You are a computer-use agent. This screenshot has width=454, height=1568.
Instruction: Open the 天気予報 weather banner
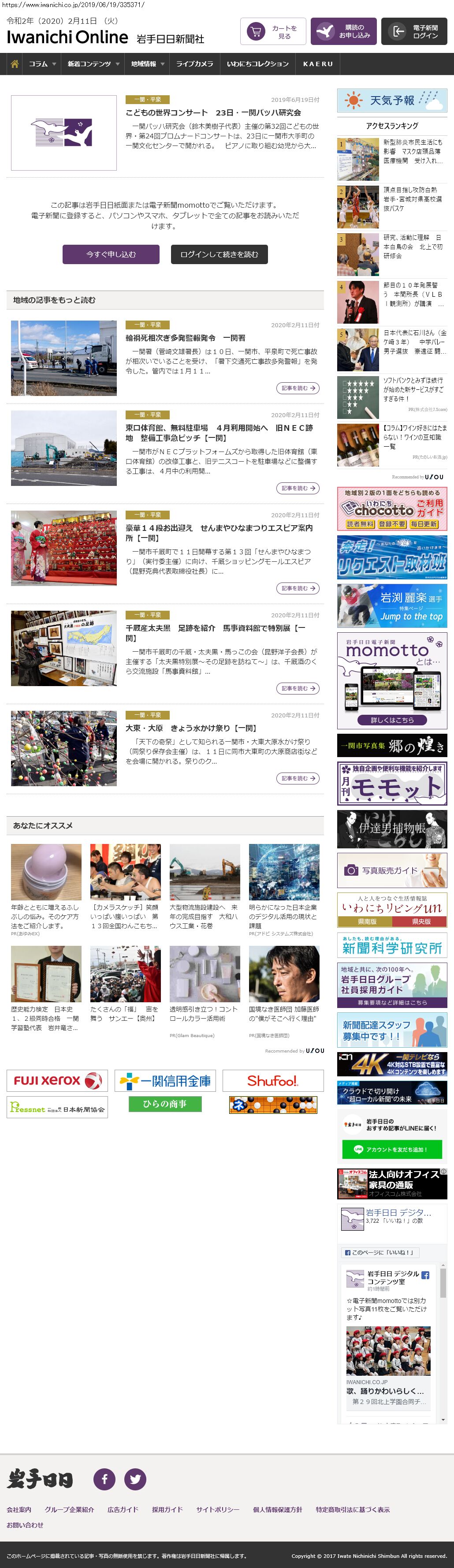392,101
